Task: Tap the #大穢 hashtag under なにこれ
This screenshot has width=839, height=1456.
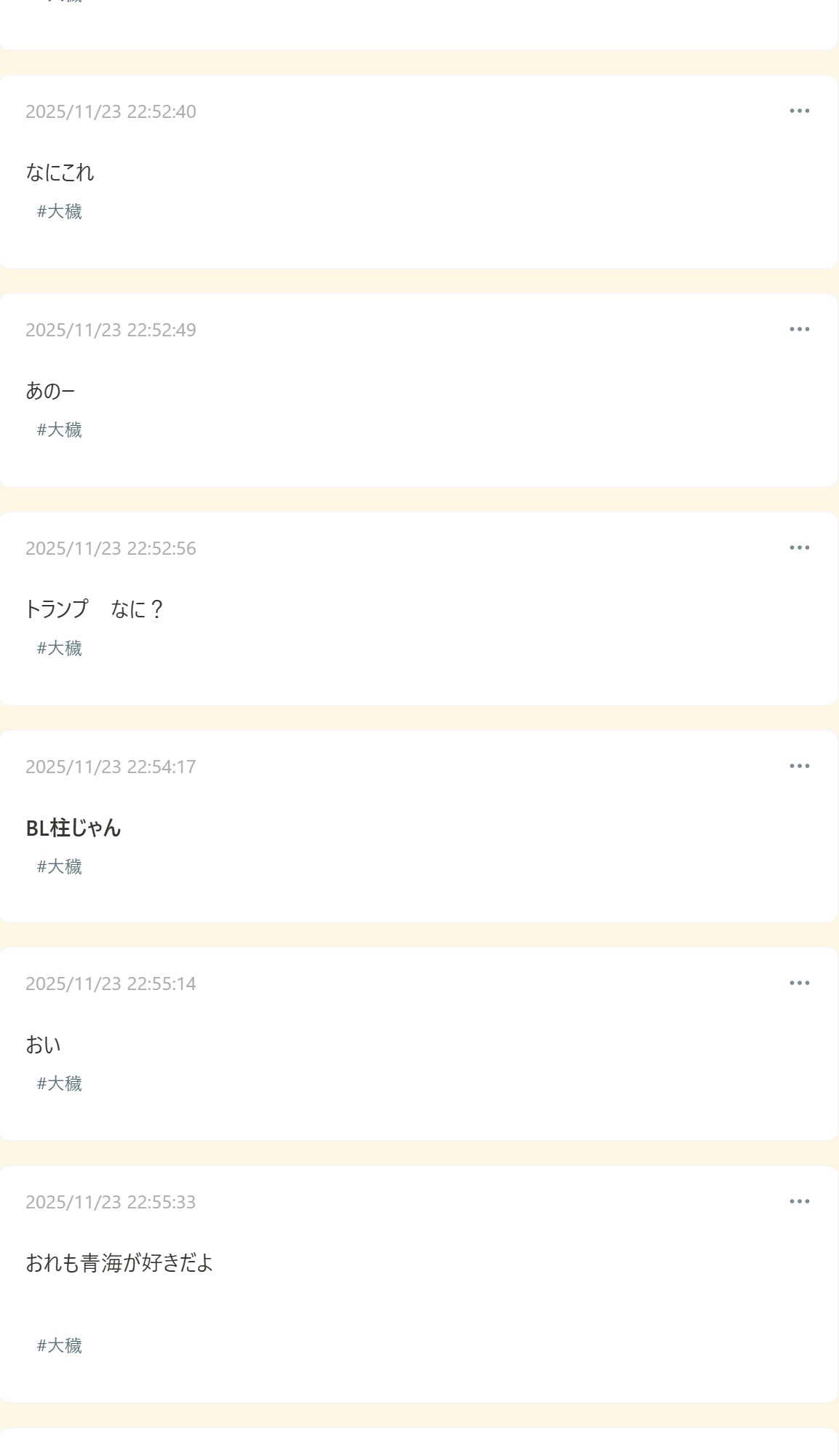Action: [60, 211]
